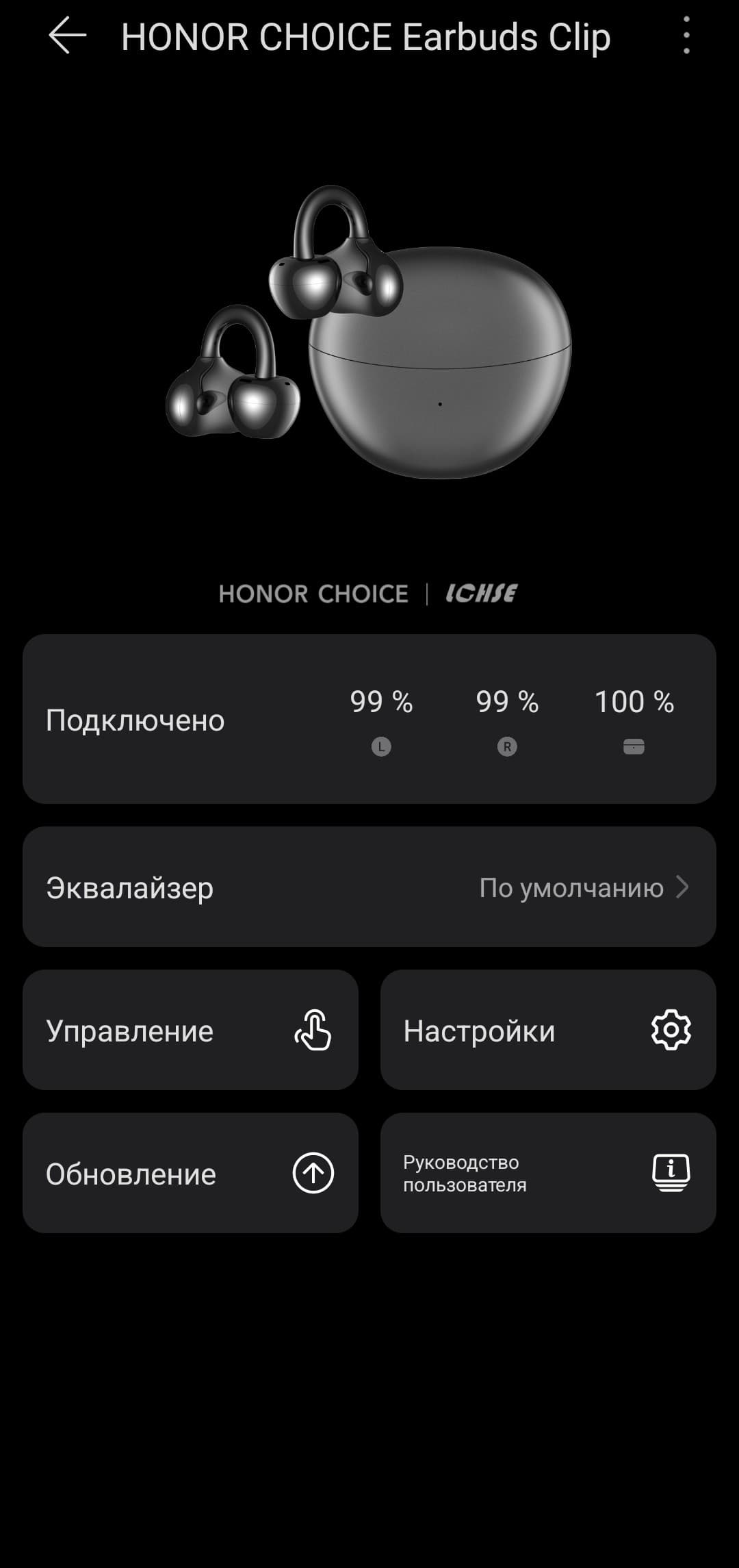Open the Настройки card
This screenshot has height=1568, width=739.
coord(548,1030)
